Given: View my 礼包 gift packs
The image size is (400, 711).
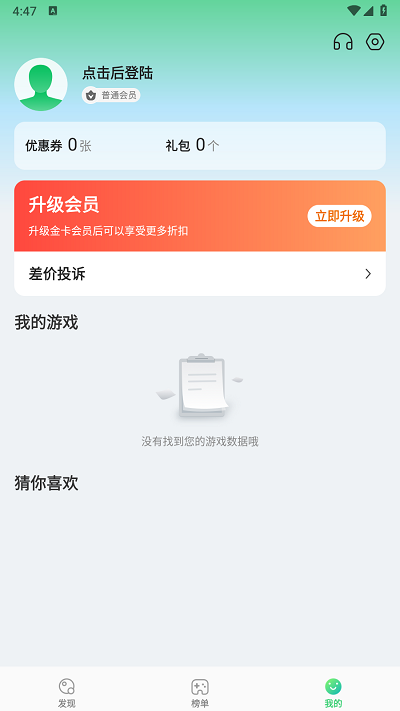Looking at the screenshot, I should (192, 146).
